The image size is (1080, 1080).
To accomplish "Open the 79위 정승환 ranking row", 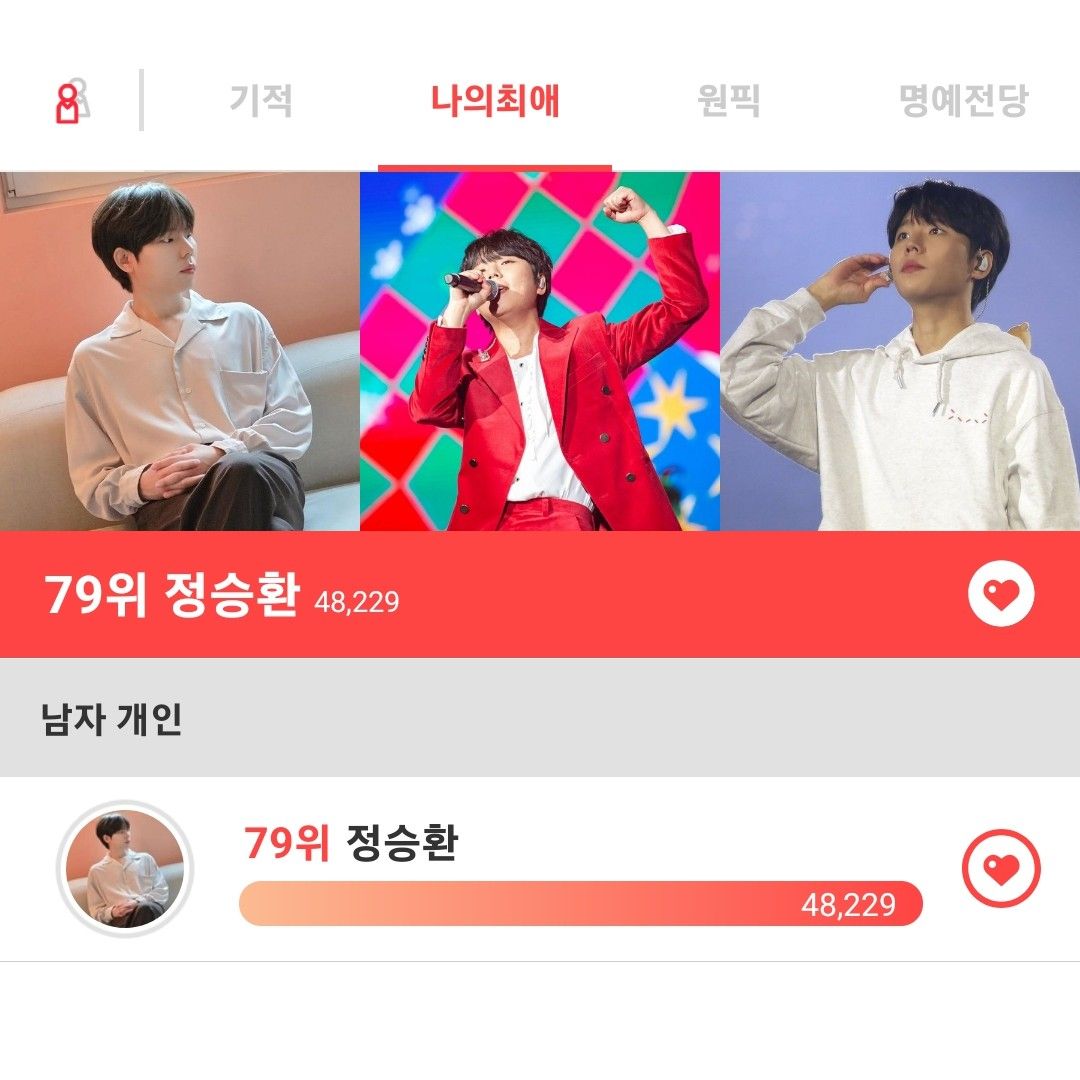I will pyautogui.click(x=580, y=869).
